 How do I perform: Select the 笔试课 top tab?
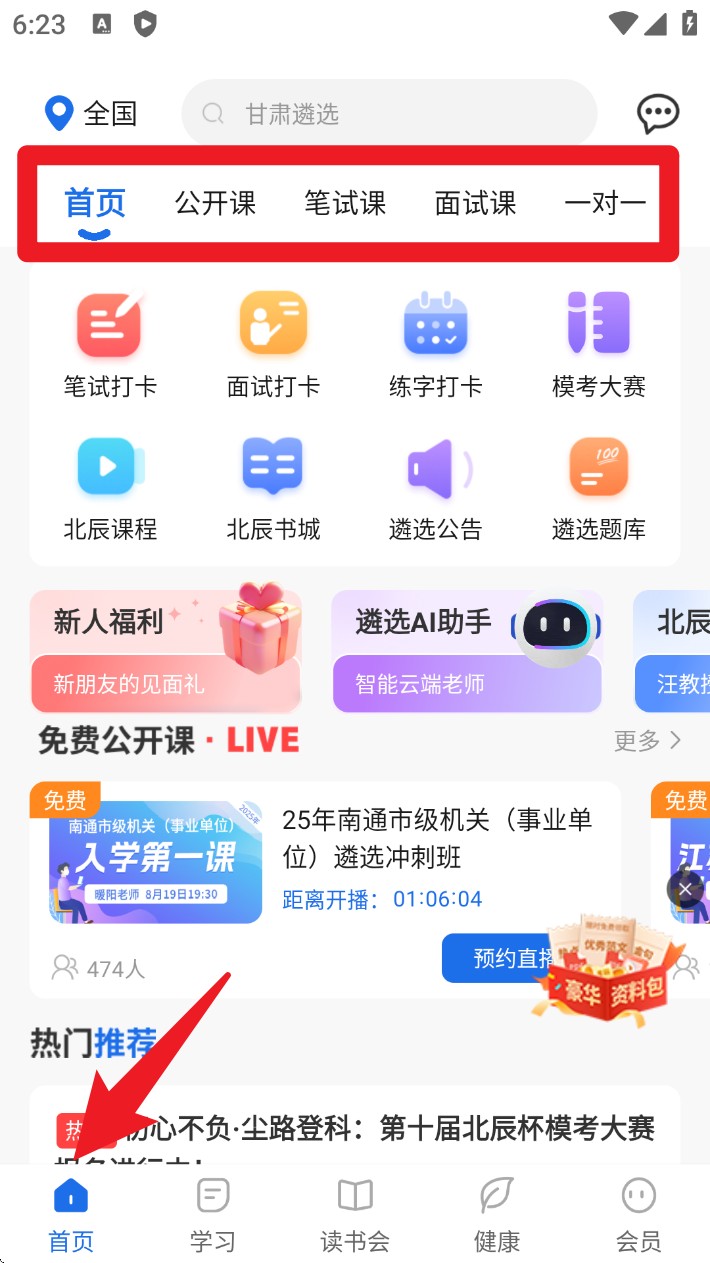pyautogui.click(x=345, y=204)
